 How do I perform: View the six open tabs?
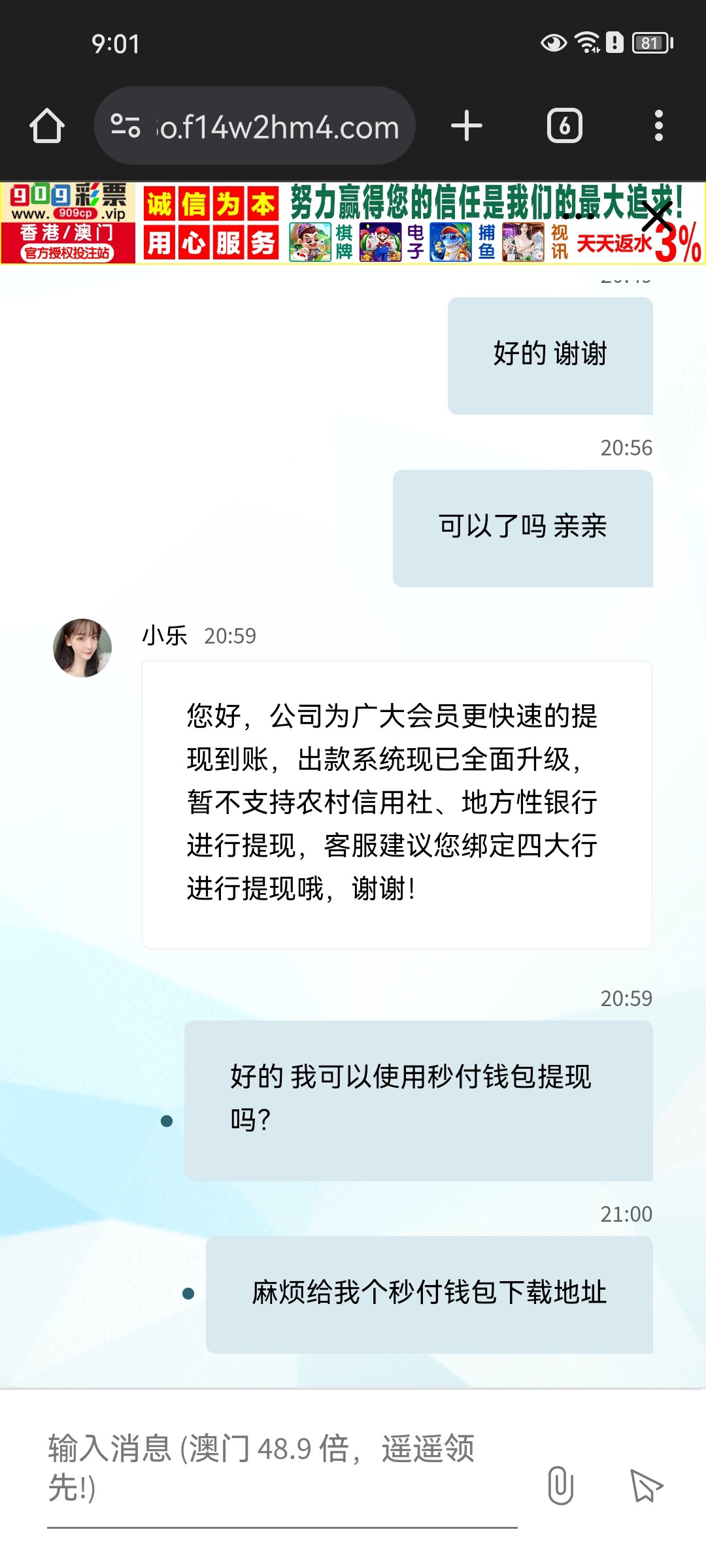pyautogui.click(x=564, y=126)
